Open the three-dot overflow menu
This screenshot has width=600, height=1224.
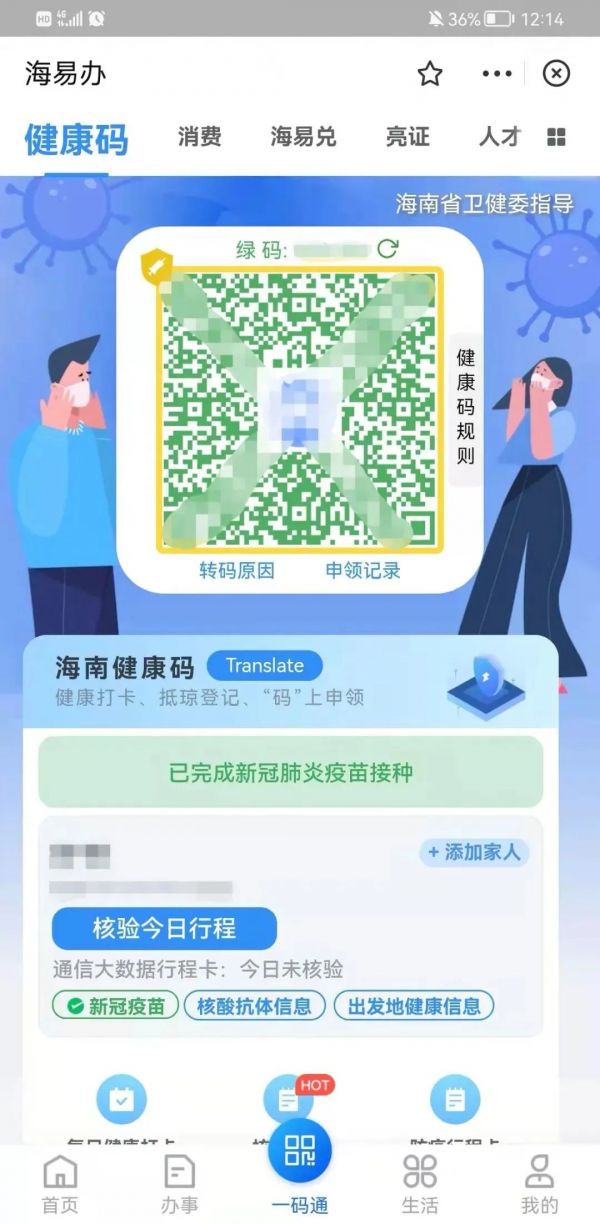(497, 74)
